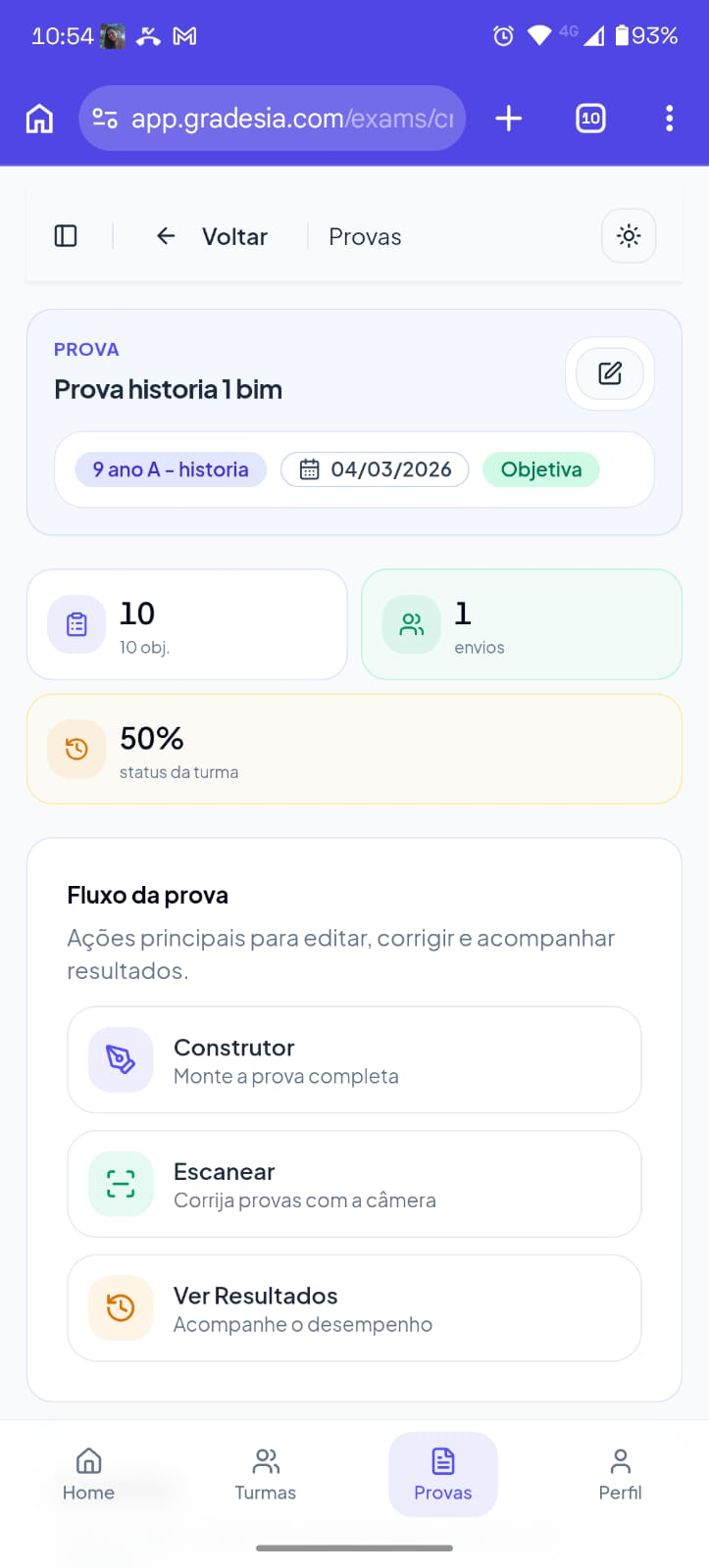Open the sidebar panel icon next to Voltar

point(66,235)
